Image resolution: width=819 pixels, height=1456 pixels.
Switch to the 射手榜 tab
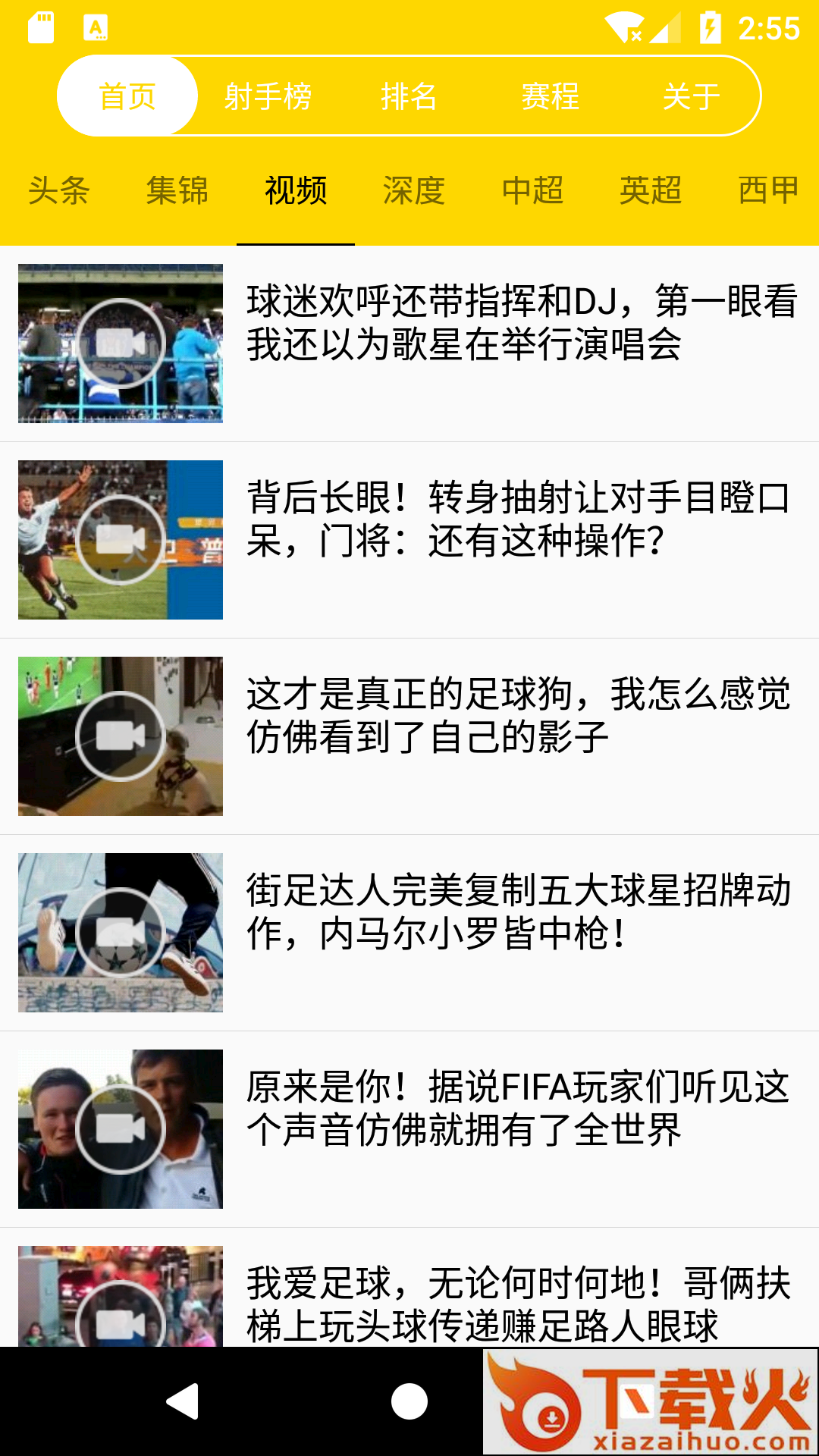[x=268, y=96]
